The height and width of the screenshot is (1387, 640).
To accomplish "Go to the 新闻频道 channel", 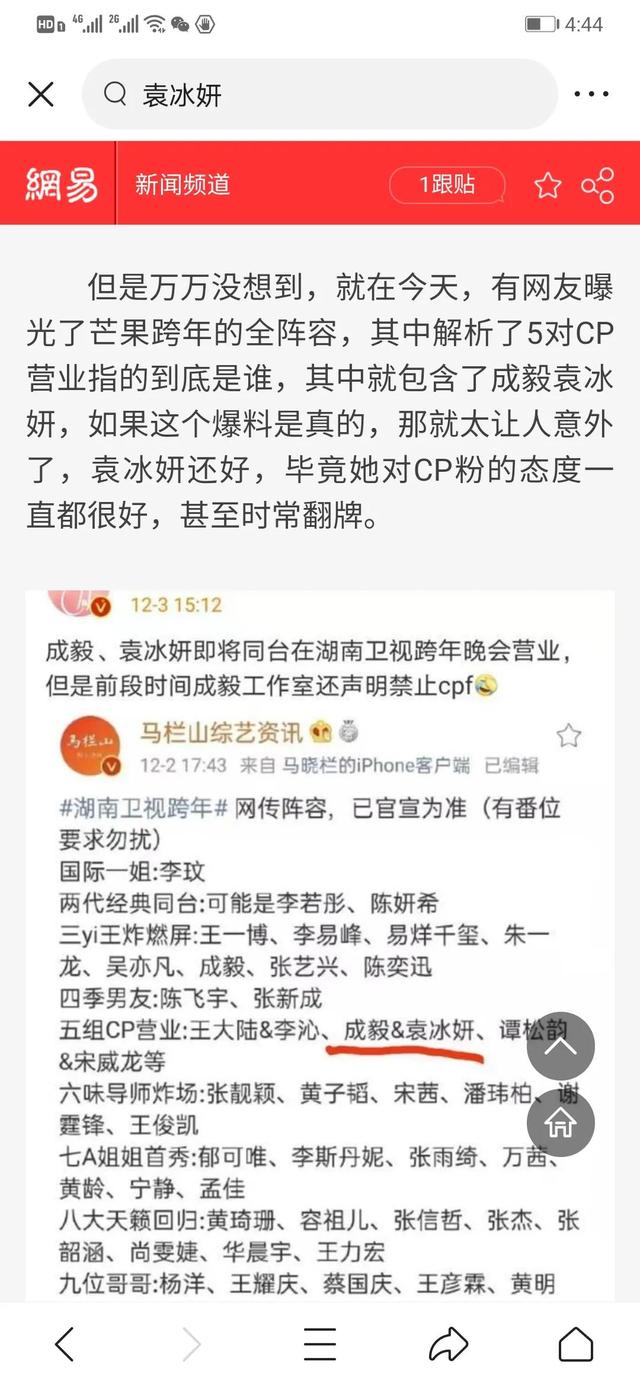I will pos(183,184).
